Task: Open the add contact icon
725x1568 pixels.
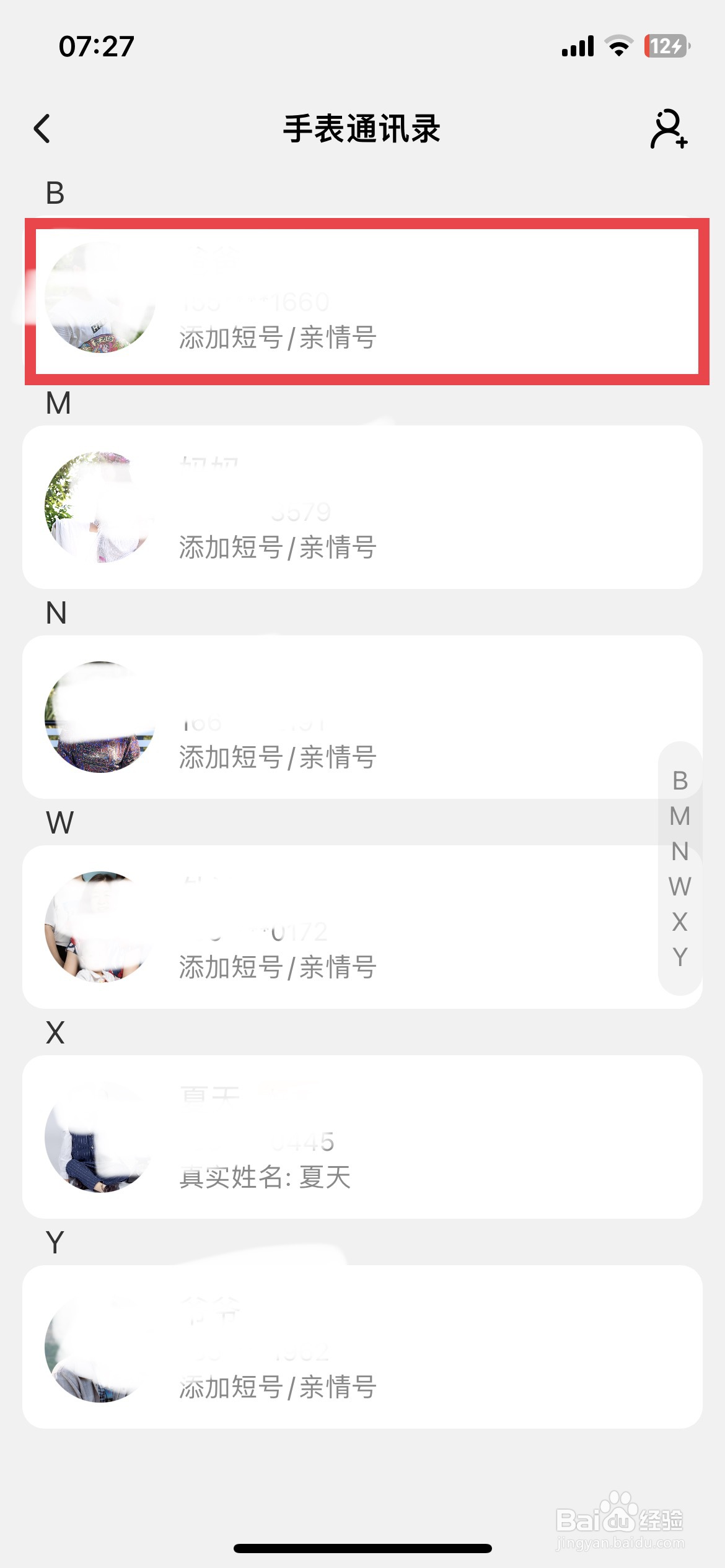Action: [x=669, y=130]
